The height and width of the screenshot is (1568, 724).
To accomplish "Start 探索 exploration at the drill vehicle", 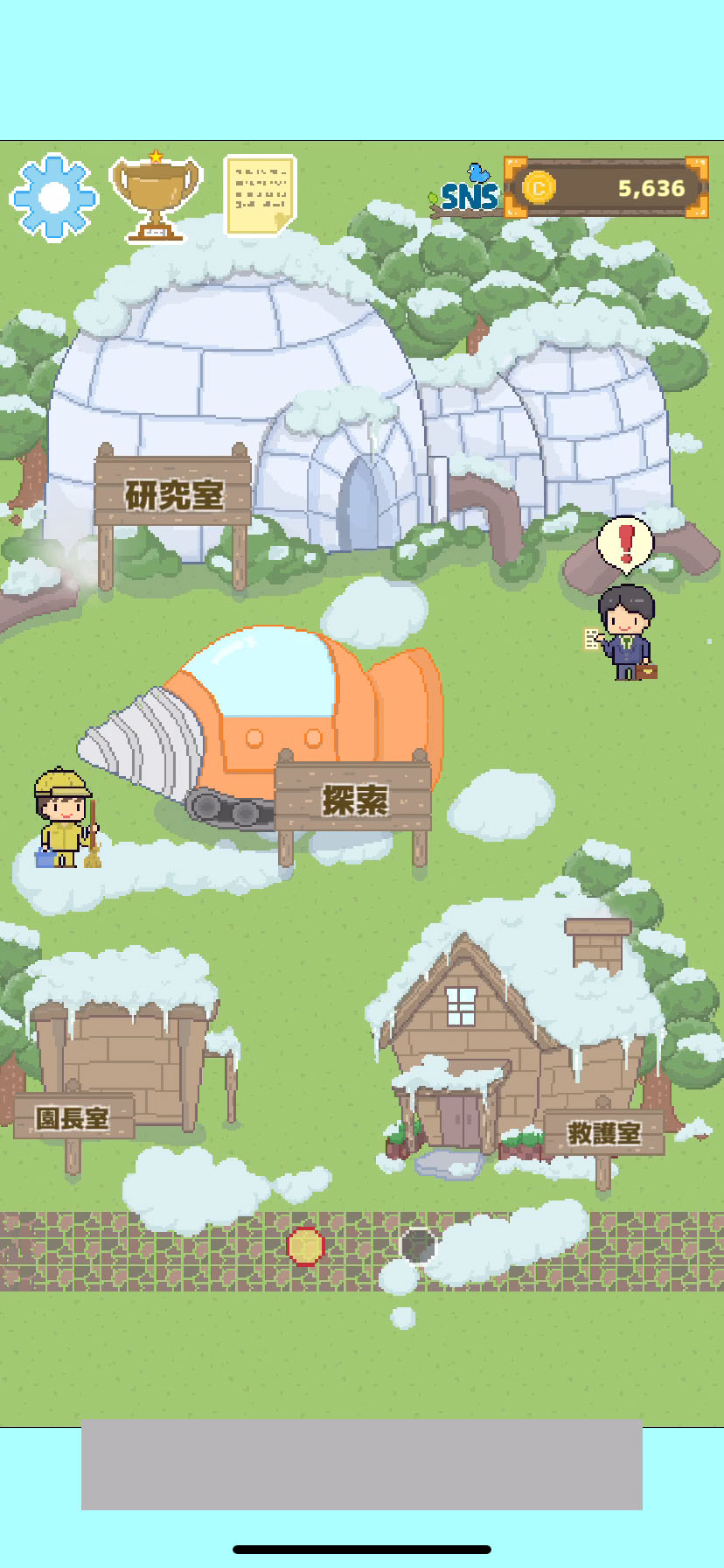I will tap(353, 798).
